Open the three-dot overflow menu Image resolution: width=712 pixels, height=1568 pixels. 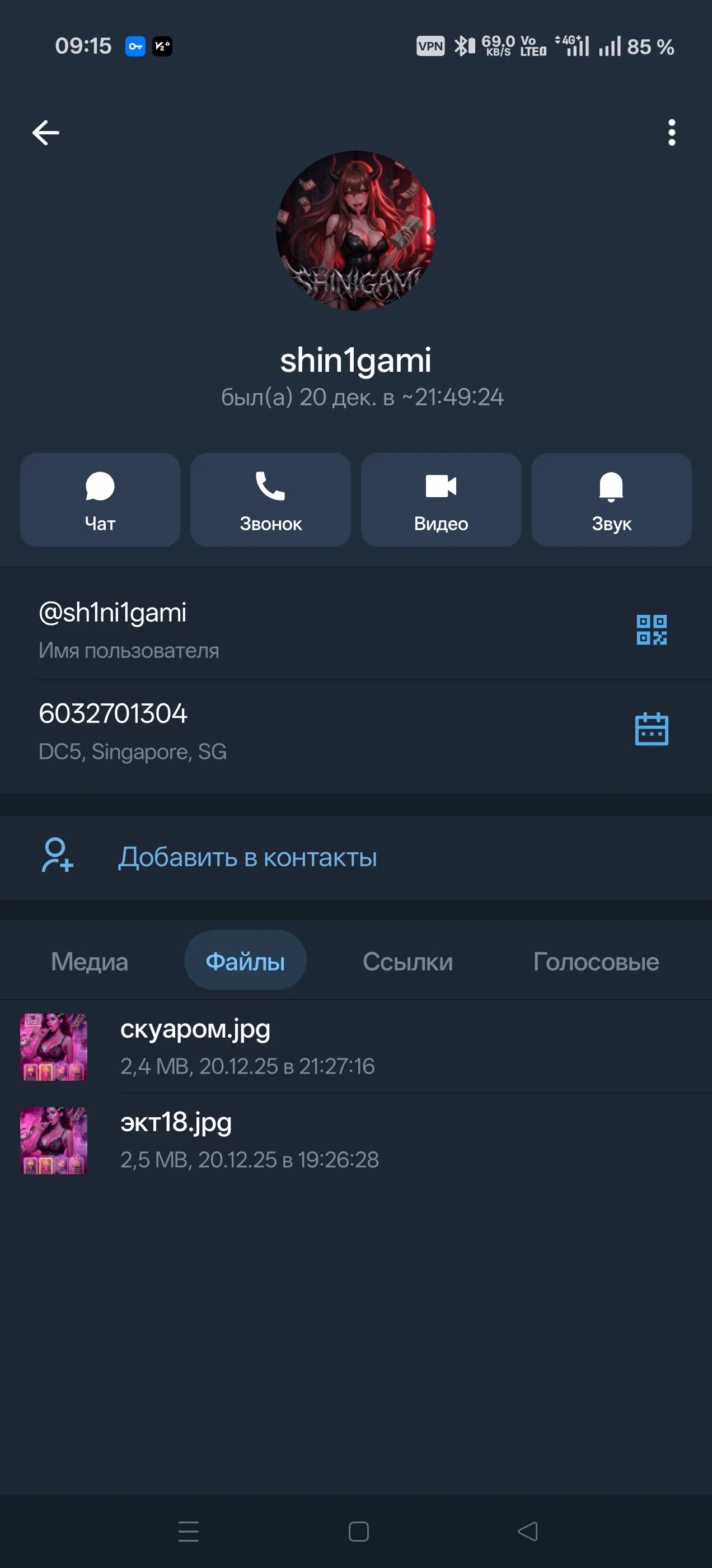coord(671,133)
